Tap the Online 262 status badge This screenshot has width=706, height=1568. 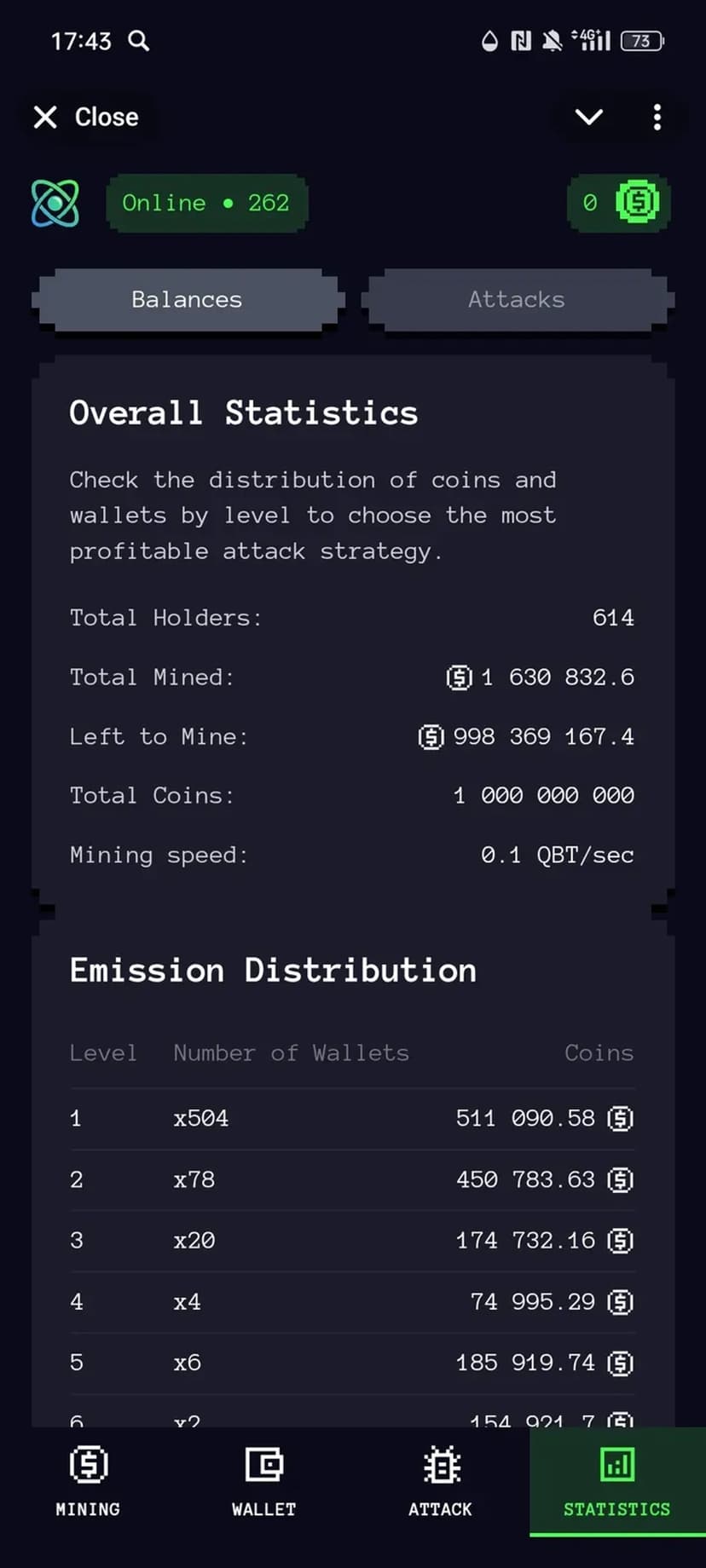pyautogui.click(x=206, y=203)
